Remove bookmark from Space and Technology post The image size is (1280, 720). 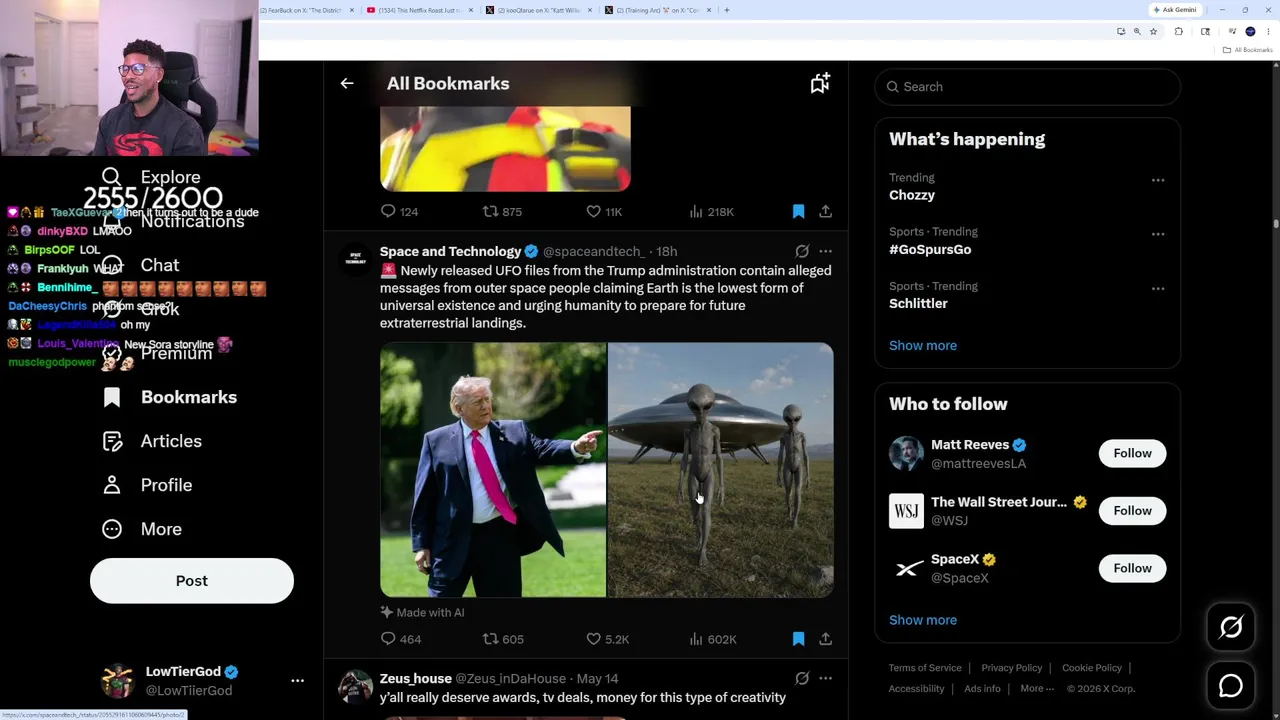tap(798, 639)
